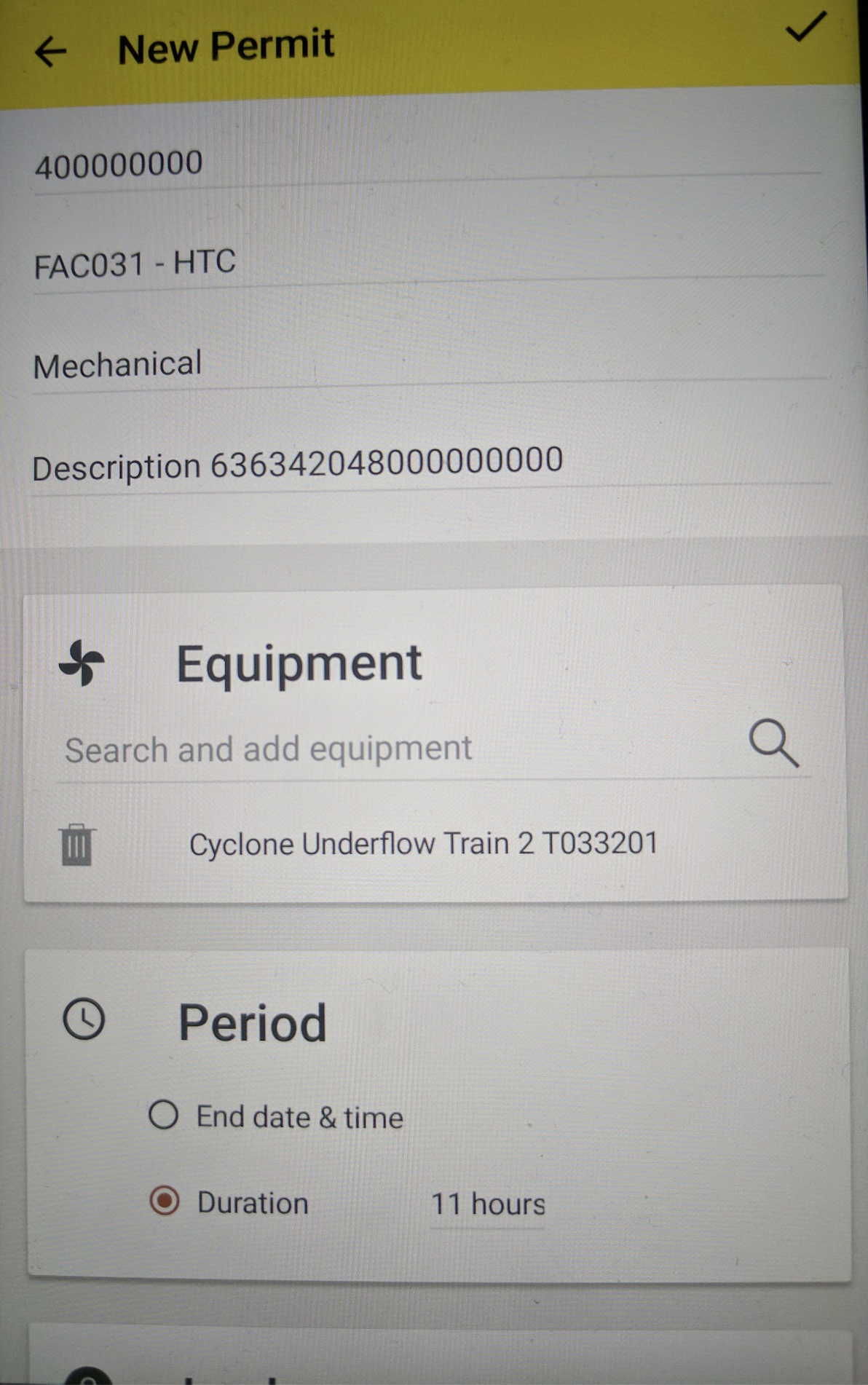This screenshot has height=1385, width=868.
Task: Delete Cyclone Underflow Train 2 T033201
Action: pyautogui.click(x=76, y=845)
